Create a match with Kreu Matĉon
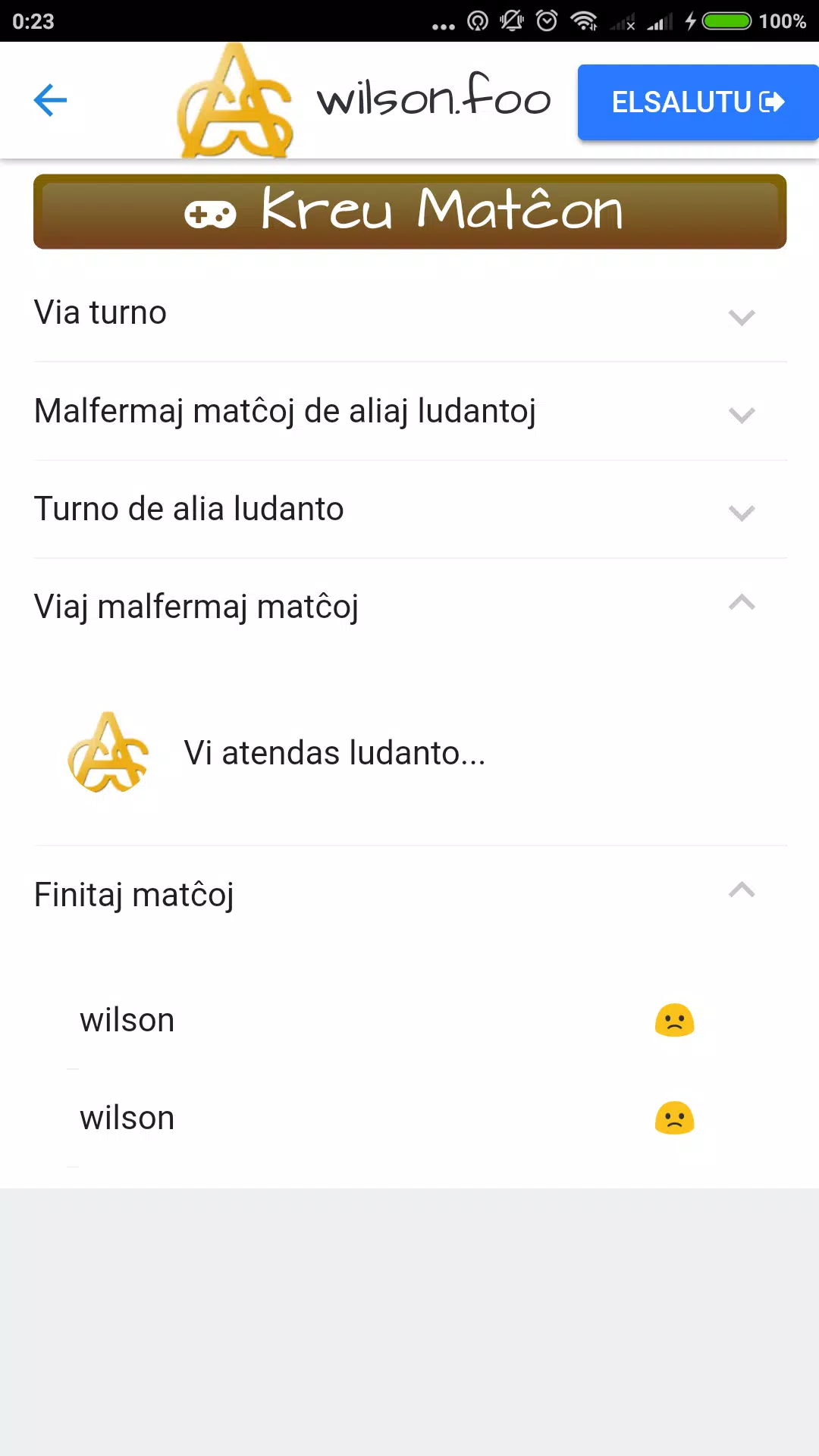Image resolution: width=819 pixels, height=1456 pixels. 409,212
